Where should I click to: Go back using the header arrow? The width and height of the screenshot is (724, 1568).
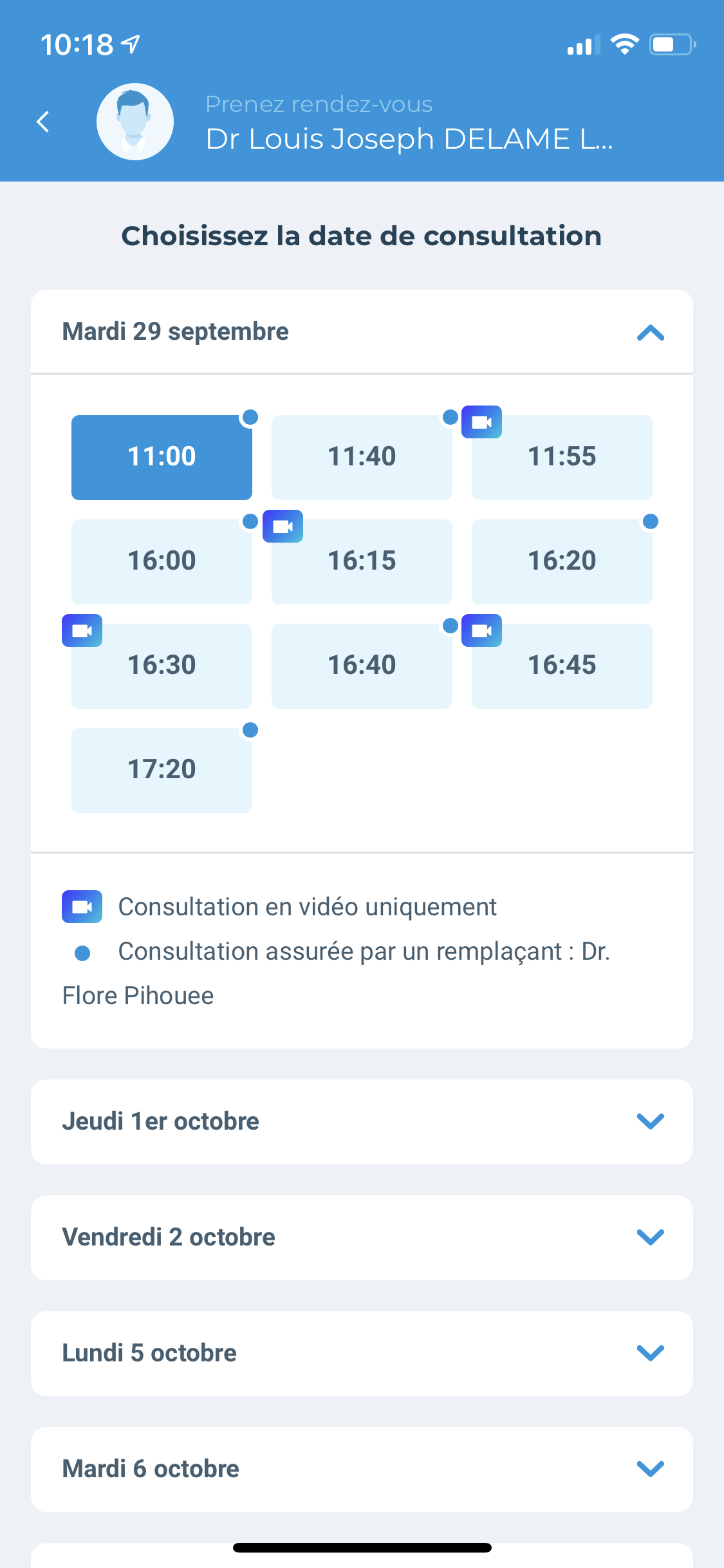click(43, 122)
